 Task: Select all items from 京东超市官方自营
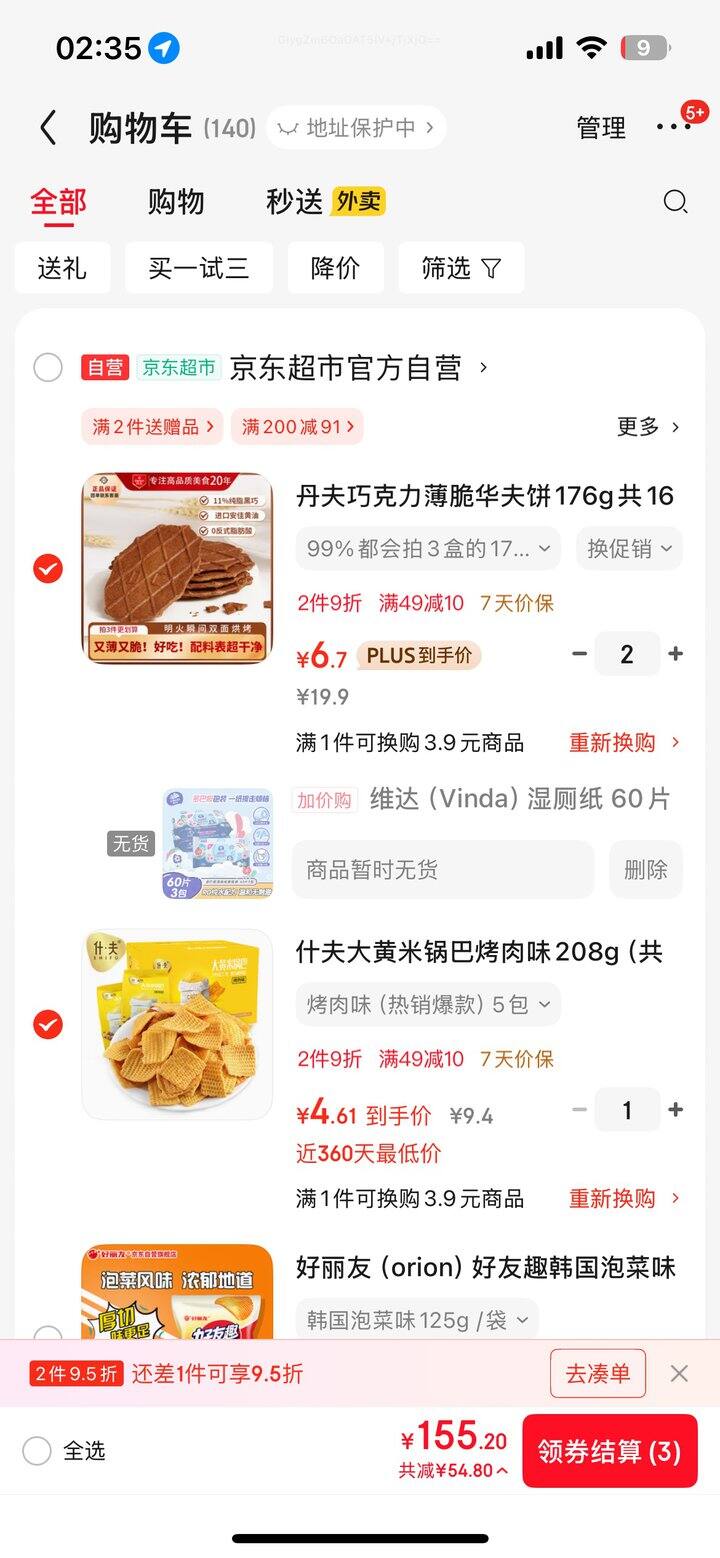point(48,368)
